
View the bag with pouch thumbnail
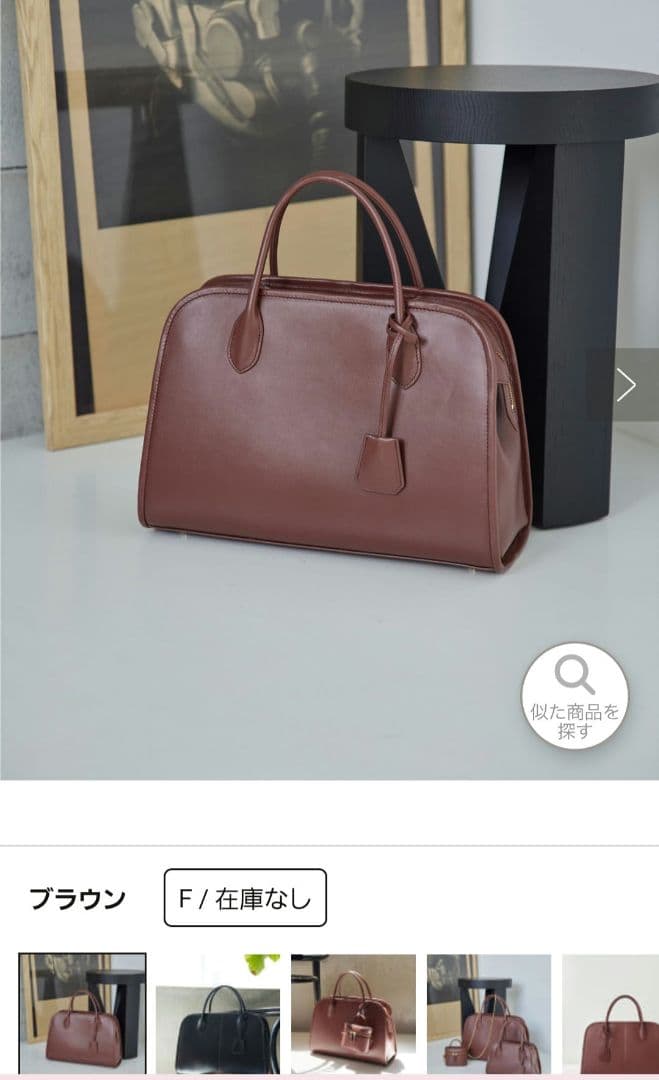pos(353,1013)
